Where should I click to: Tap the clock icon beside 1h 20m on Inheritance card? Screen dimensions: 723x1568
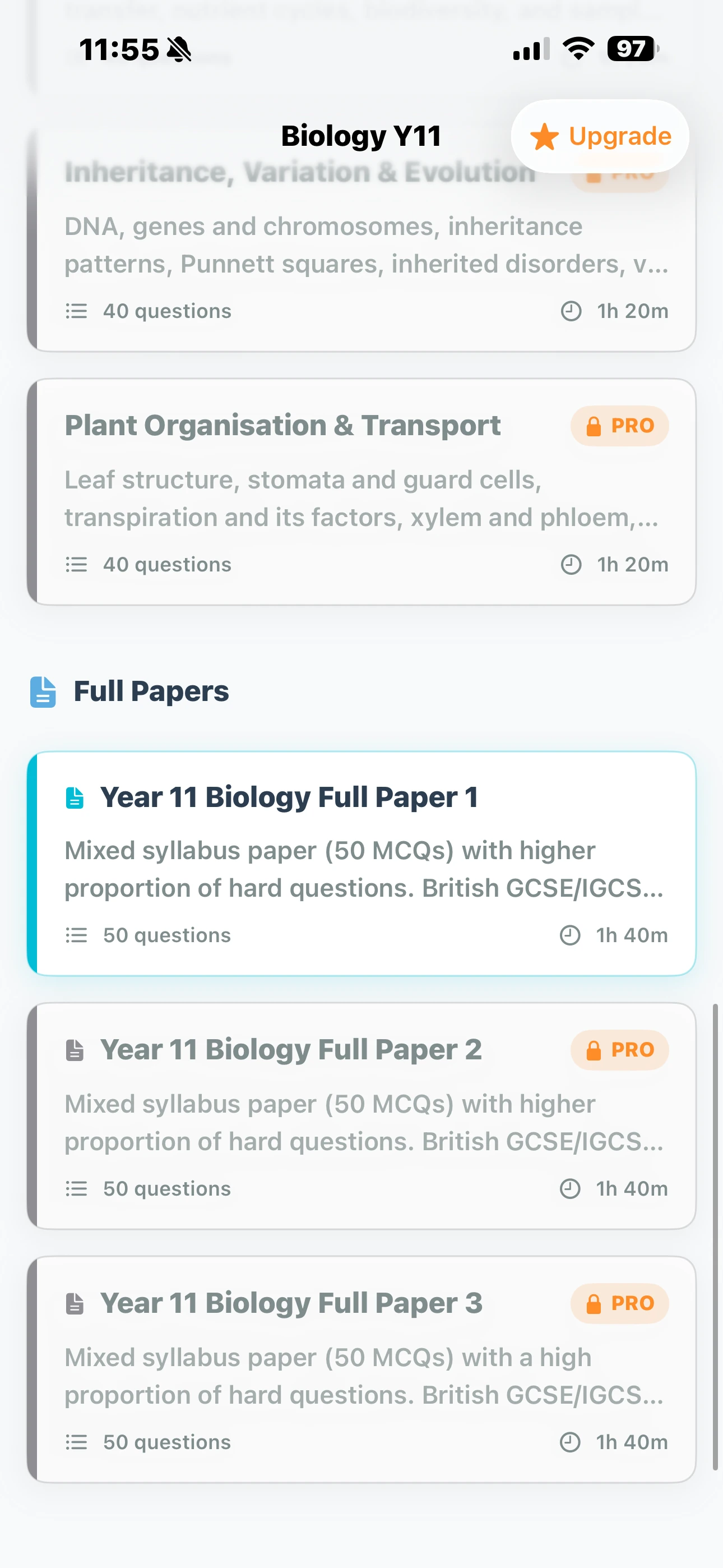[x=570, y=311]
